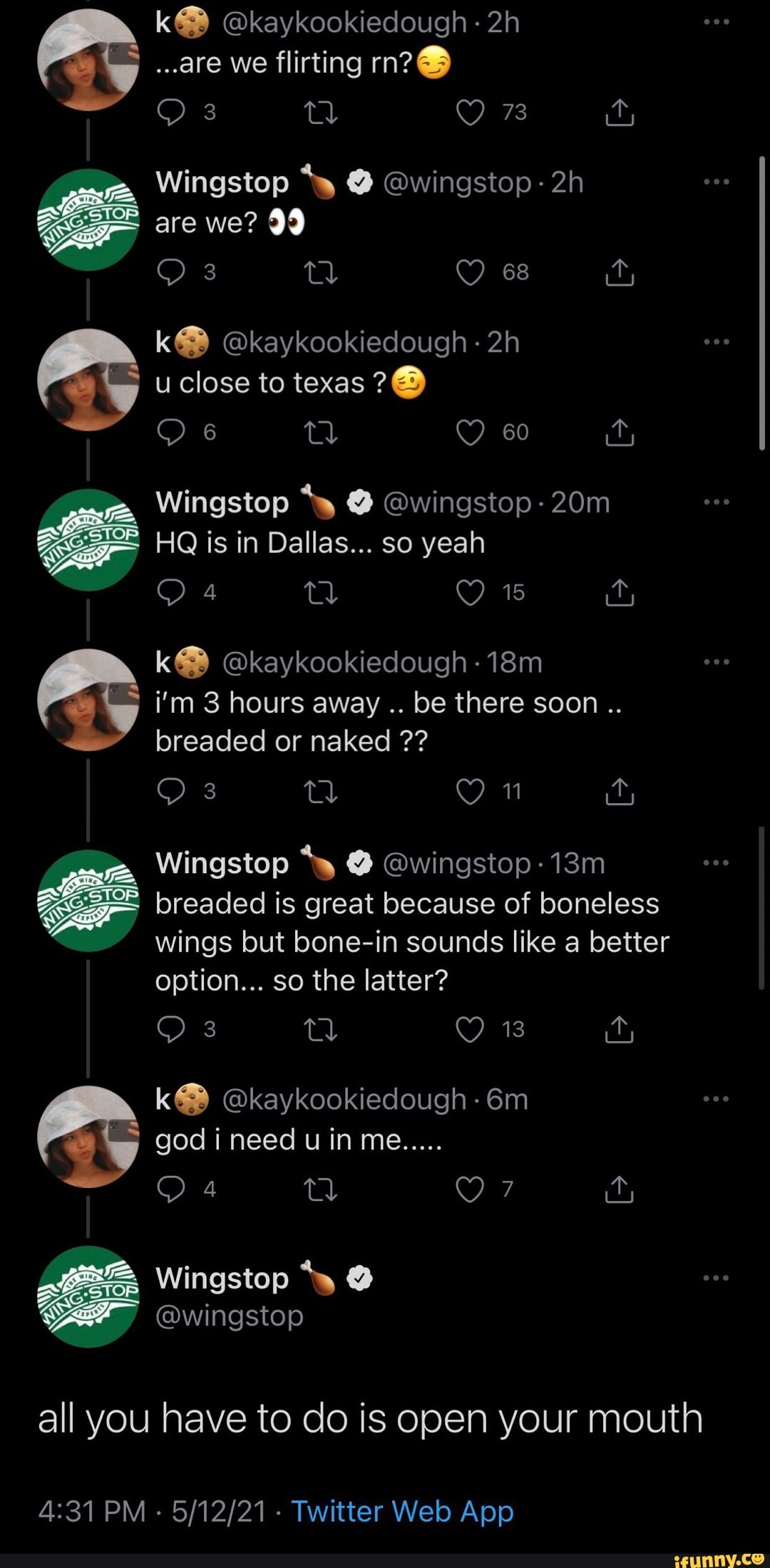Click kaykookiedough's profile picture
The height and width of the screenshot is (1568, 770).
point(88,60)
